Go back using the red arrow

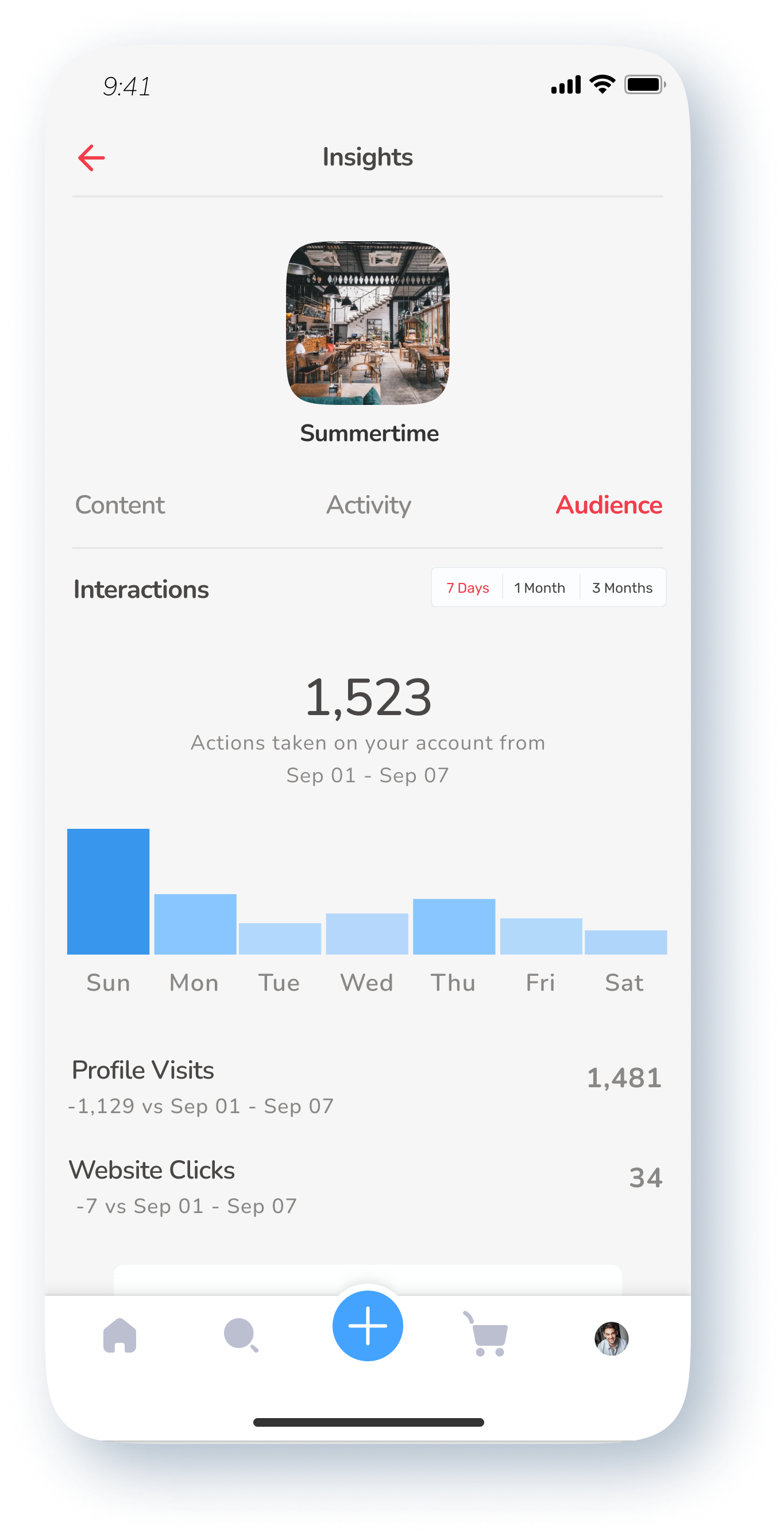tap(91, 157)
